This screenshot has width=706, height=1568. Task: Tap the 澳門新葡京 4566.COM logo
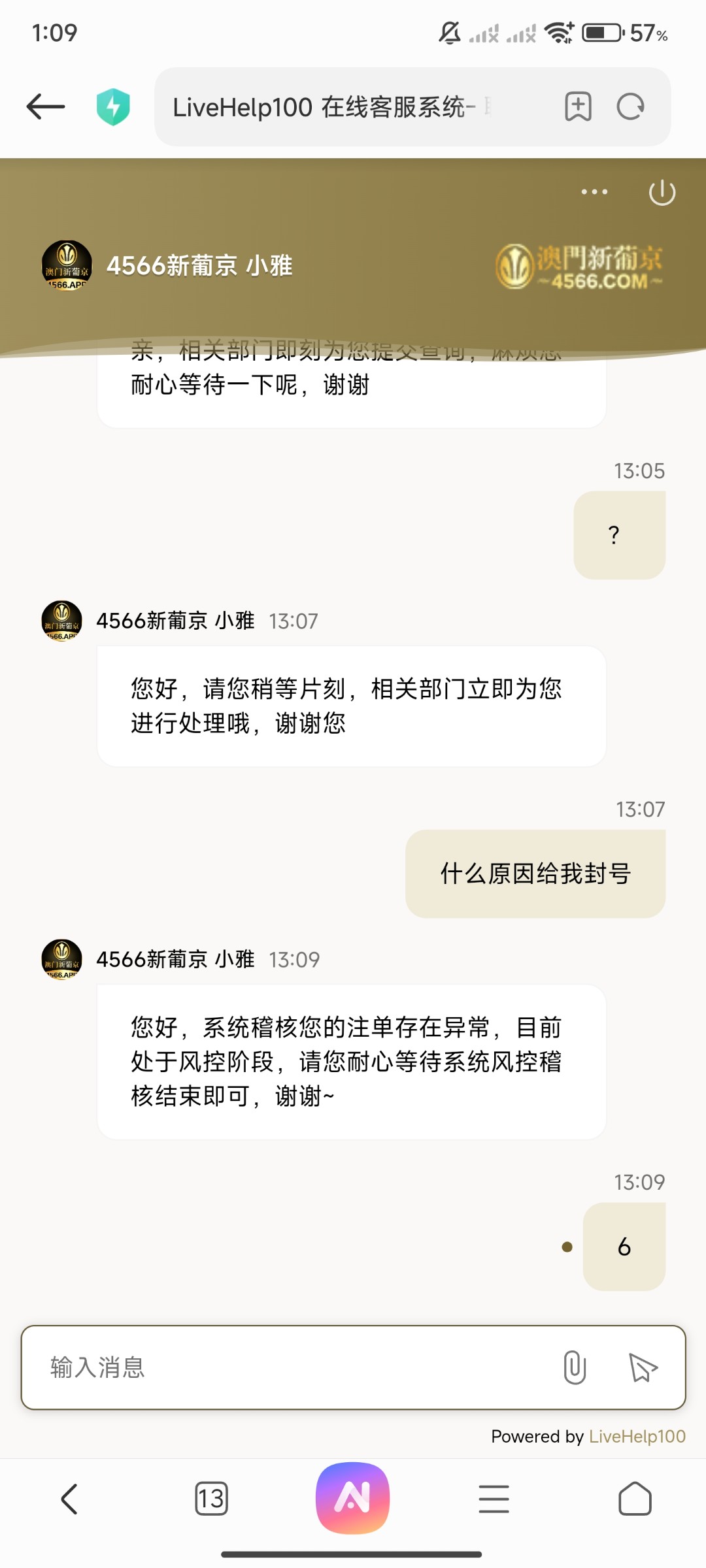580,267
